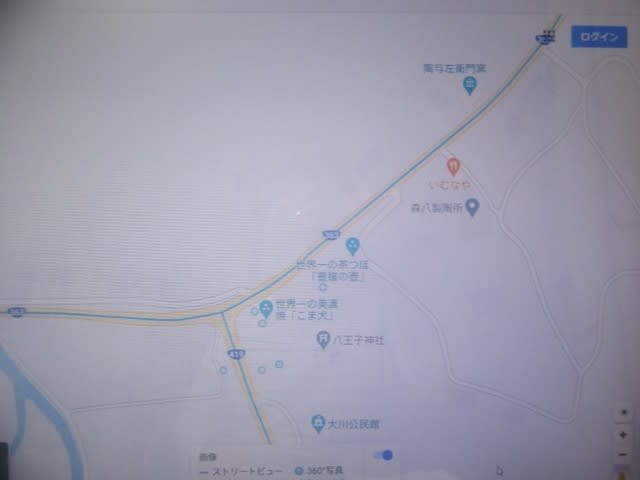Image resolution: width=640 pixels, height=480 pixels.
Task: Open the いむなや restaurant pin
Action: (453, 165)
